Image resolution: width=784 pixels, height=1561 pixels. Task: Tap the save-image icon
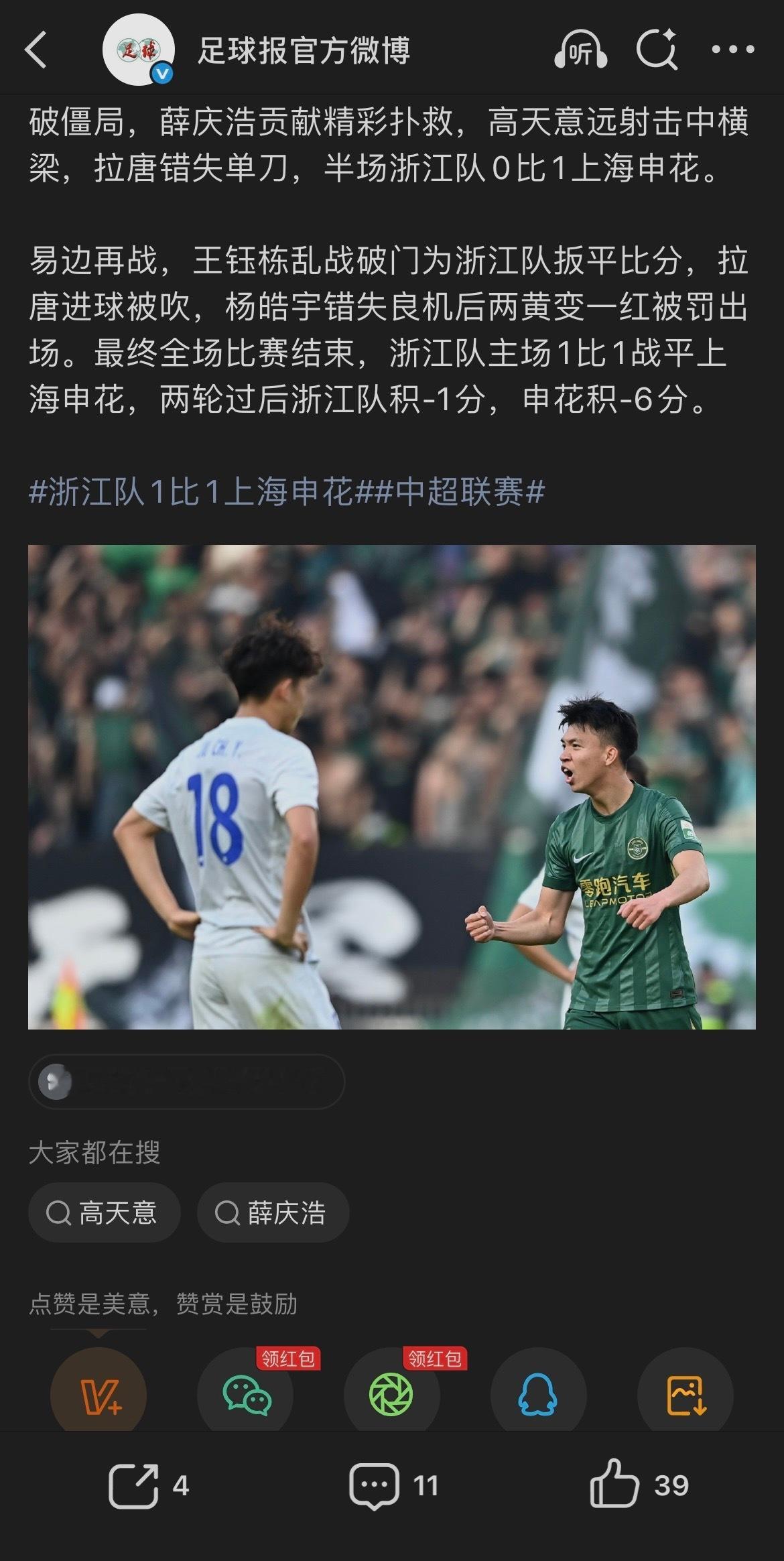[686, 1396]
